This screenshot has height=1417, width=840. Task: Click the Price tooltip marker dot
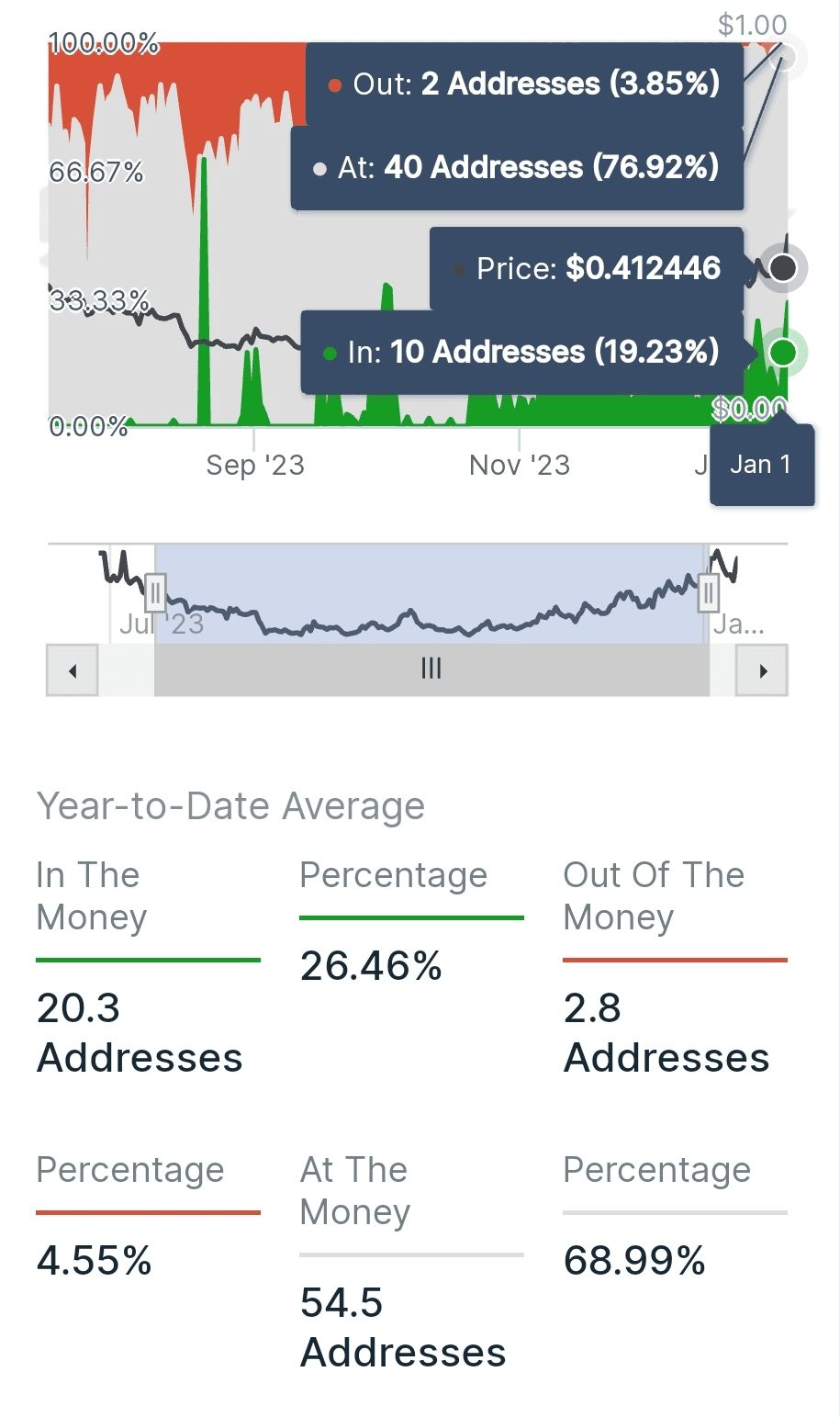coord(459,269)
